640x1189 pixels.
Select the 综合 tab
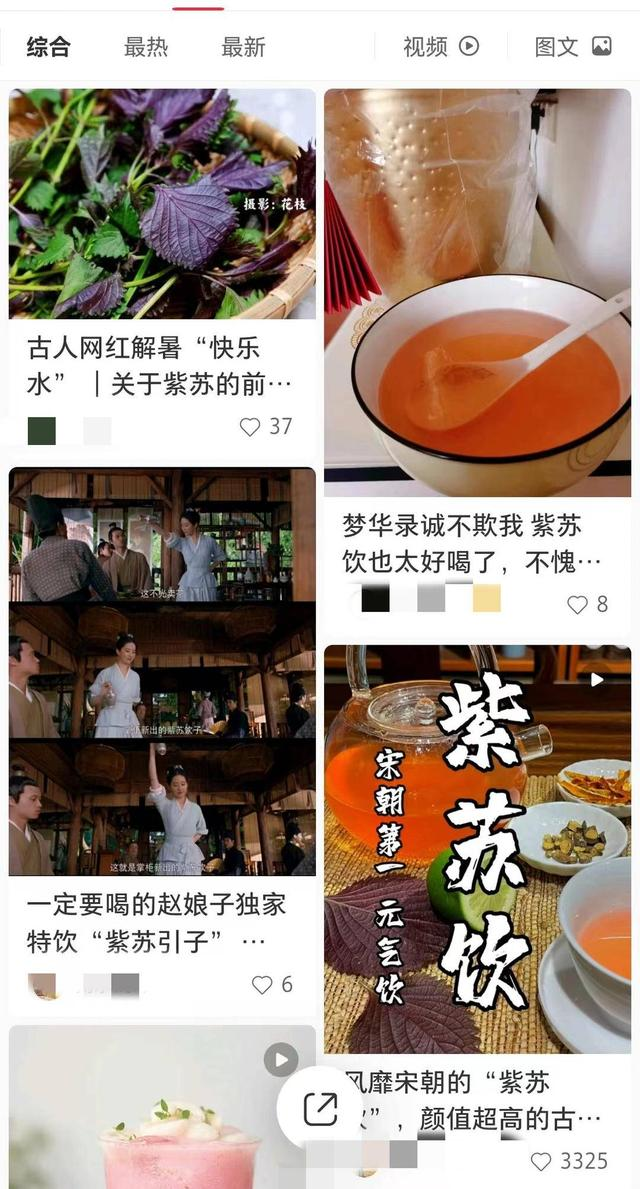click(x=49, y=46)
